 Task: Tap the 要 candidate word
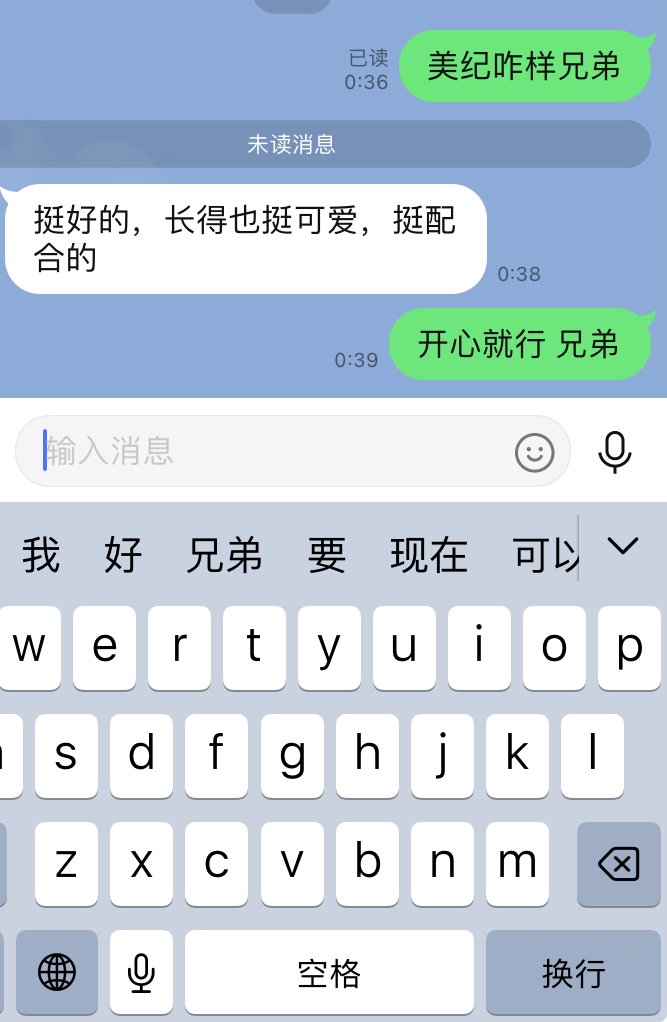327,555
